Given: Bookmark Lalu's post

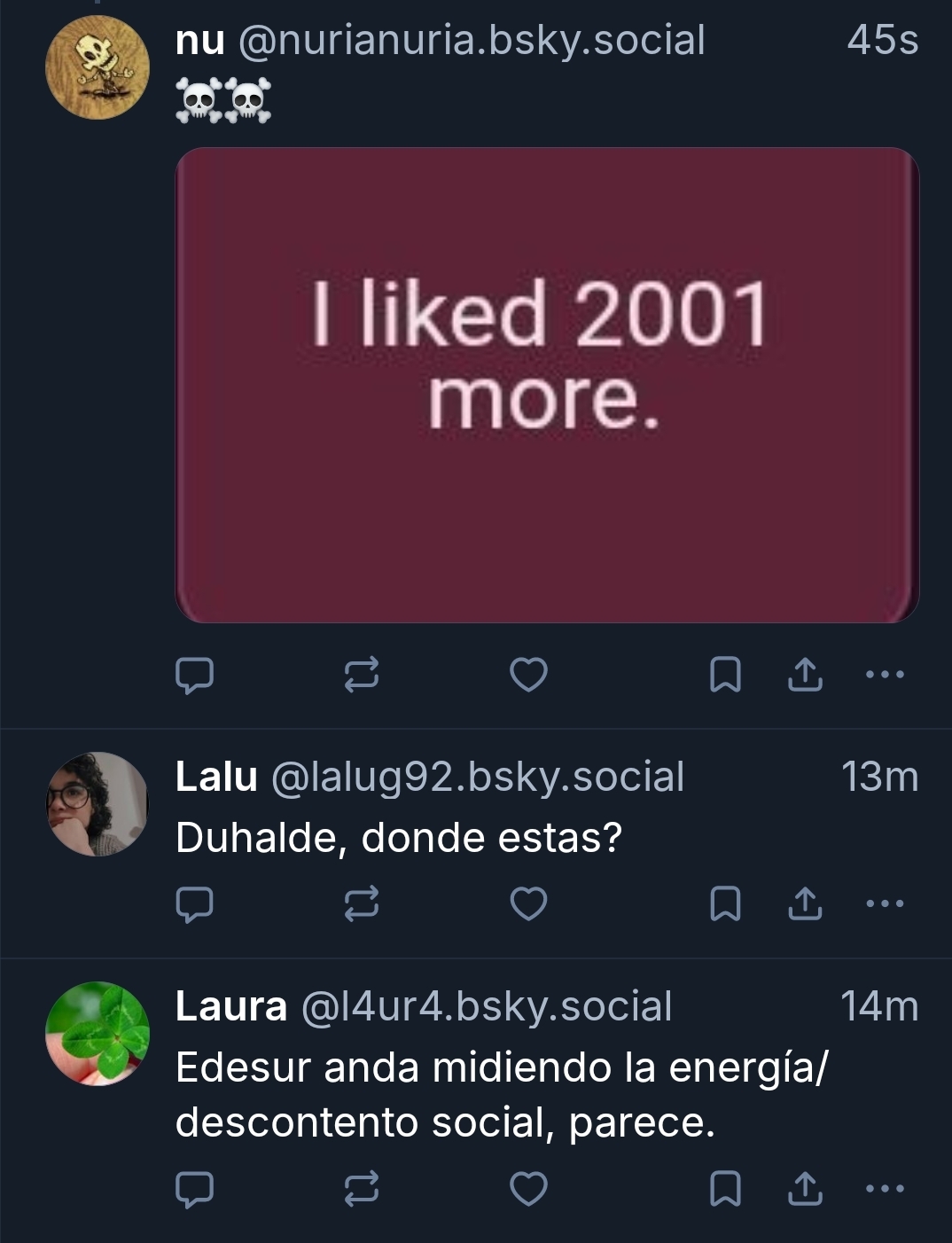Looking at the screenshot, I should [x=725, y=903].
